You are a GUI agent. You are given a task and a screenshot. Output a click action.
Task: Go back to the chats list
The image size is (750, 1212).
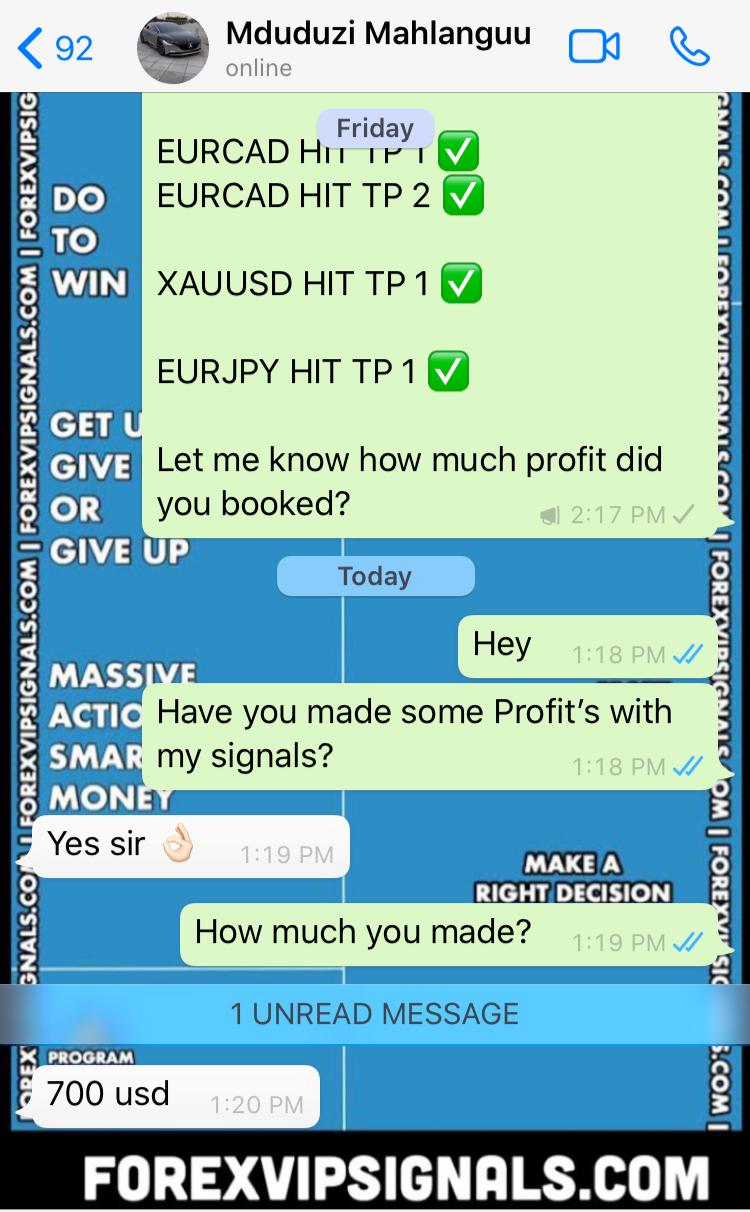55,47
